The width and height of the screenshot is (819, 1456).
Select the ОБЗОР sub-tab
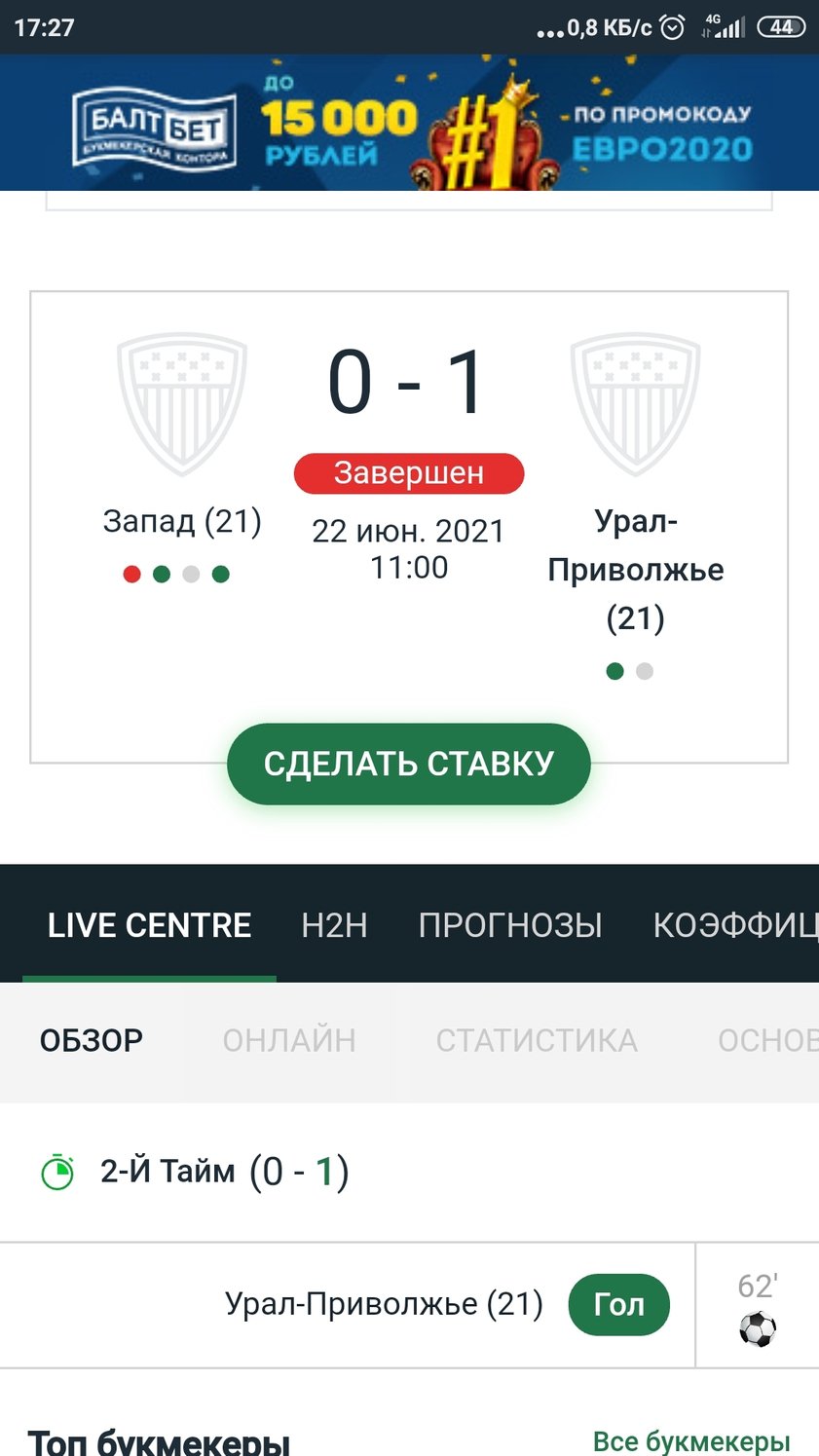coord(92,1040)
